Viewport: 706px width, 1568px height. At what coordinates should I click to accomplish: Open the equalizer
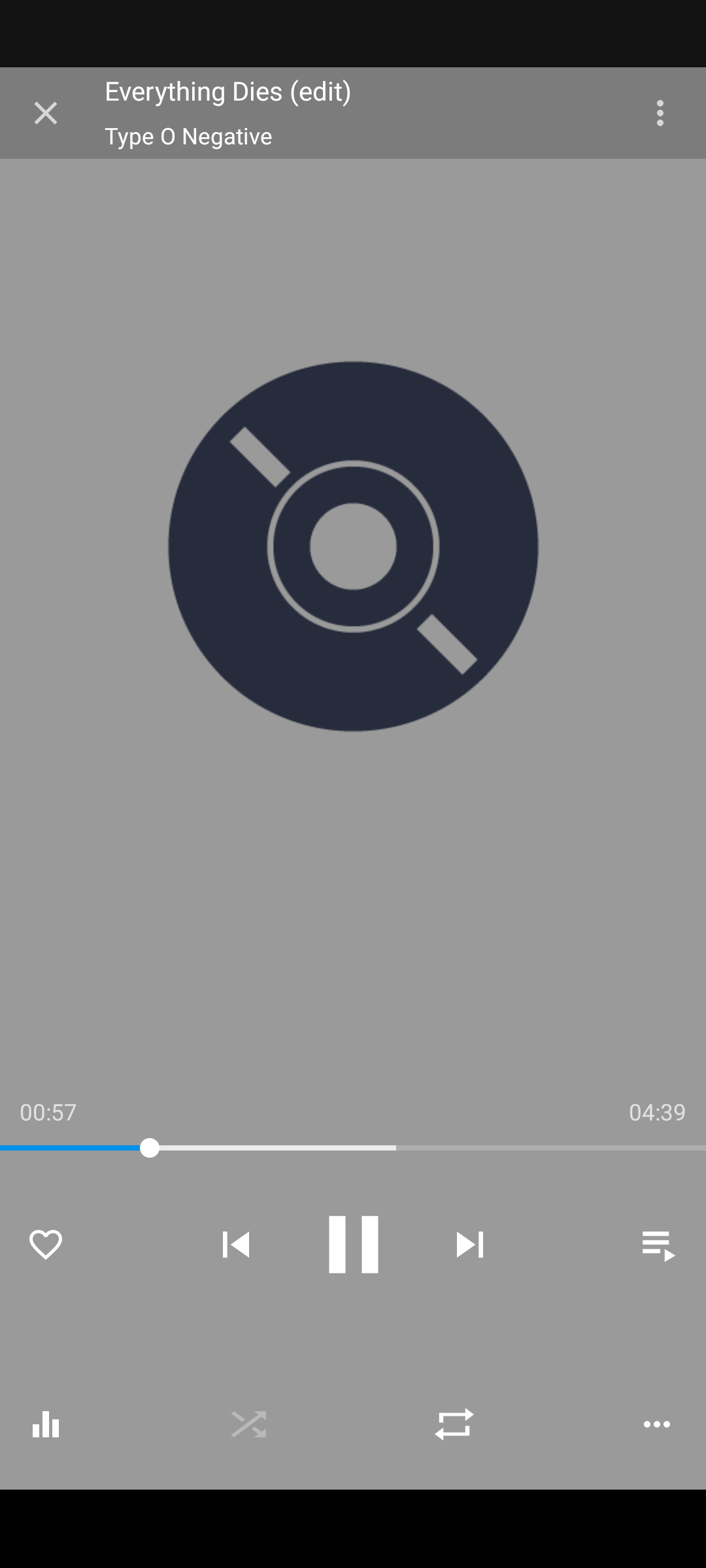[46, 1424]
